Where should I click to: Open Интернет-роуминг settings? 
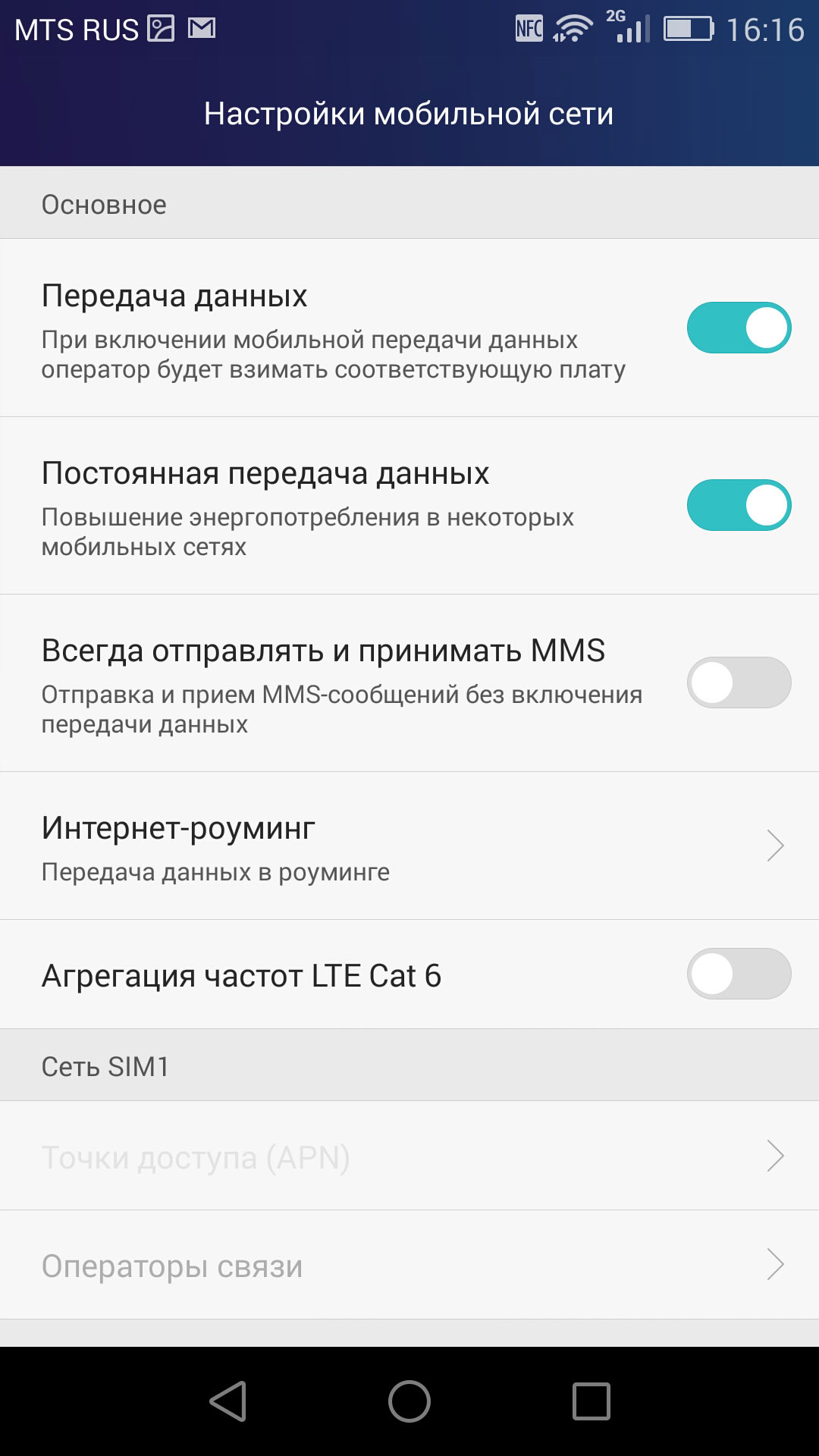[409, 846]
